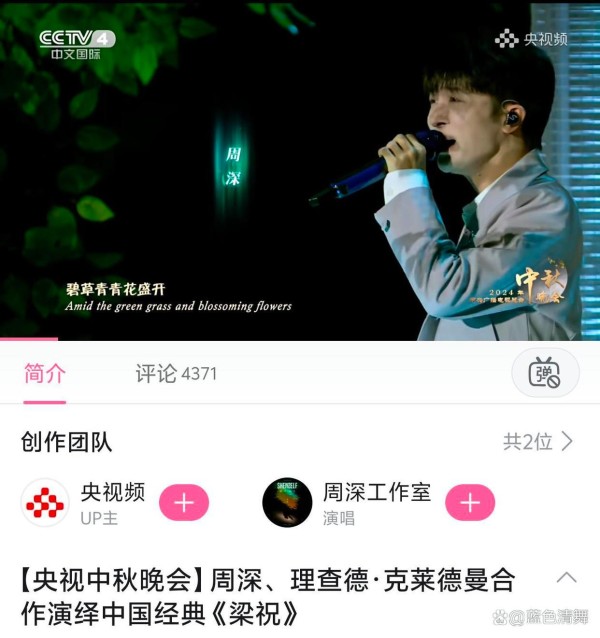Switch to the 简介 tab

click(x=45, y=374)
